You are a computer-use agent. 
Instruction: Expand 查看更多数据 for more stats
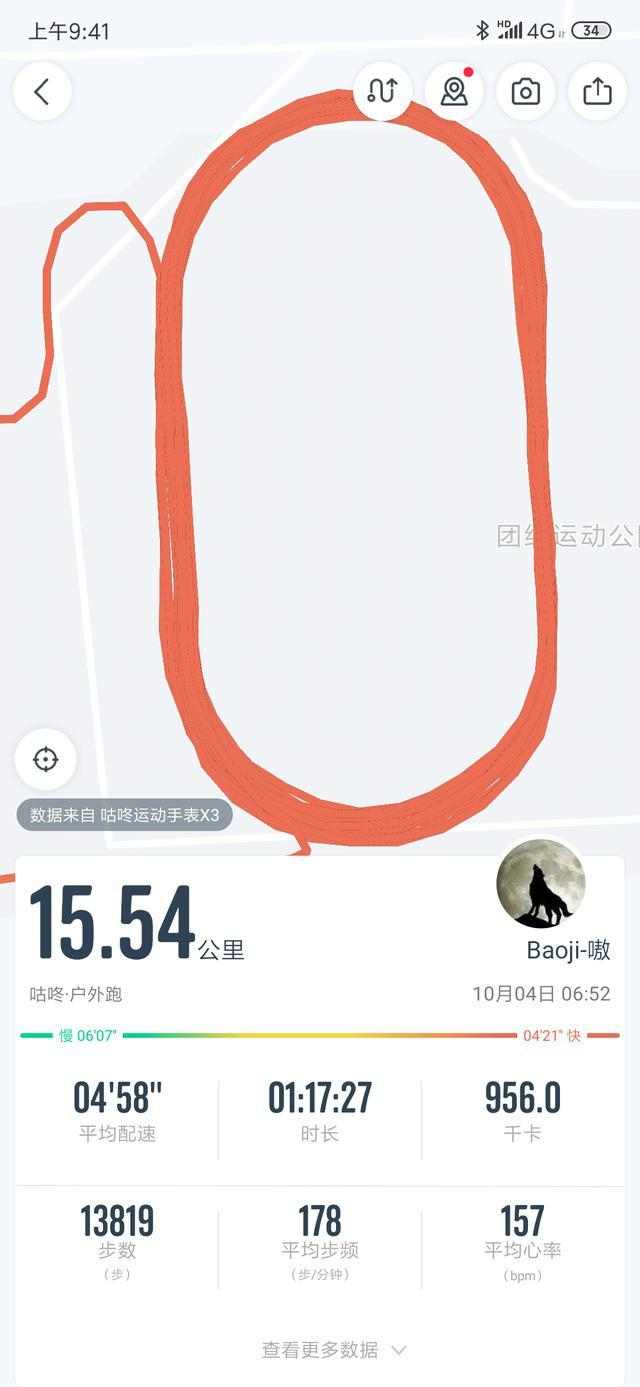pyautogui.click(x=333, y=1350)
